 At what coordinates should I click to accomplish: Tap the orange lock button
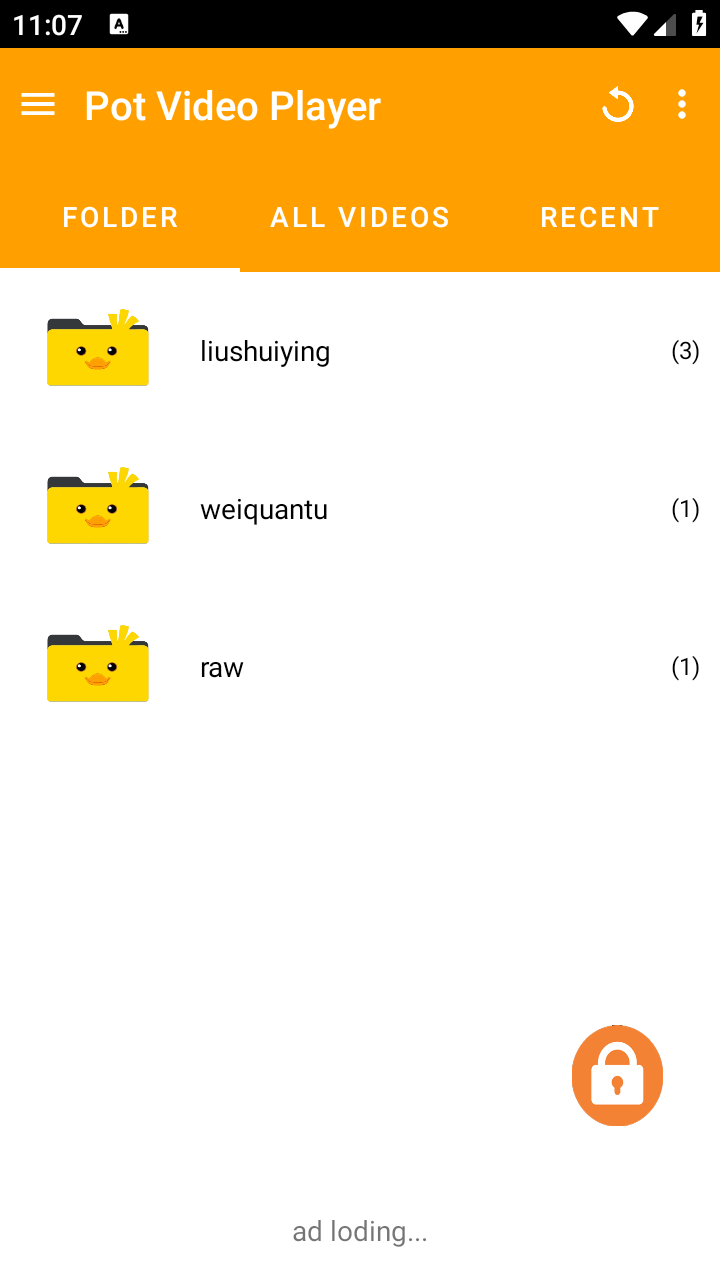click(617, 1076)
